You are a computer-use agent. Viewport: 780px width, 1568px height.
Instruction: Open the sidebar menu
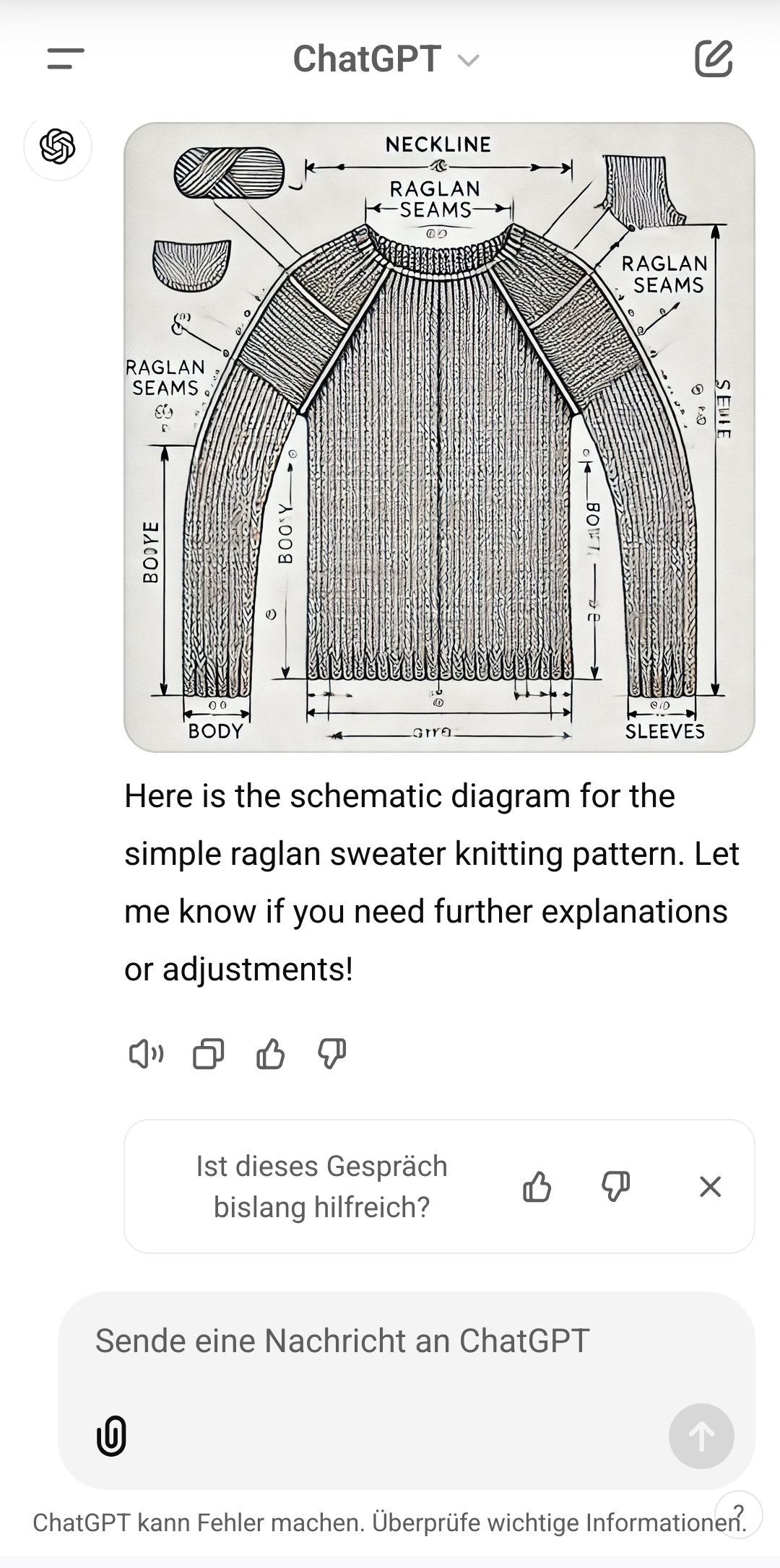tap(65, 58)
